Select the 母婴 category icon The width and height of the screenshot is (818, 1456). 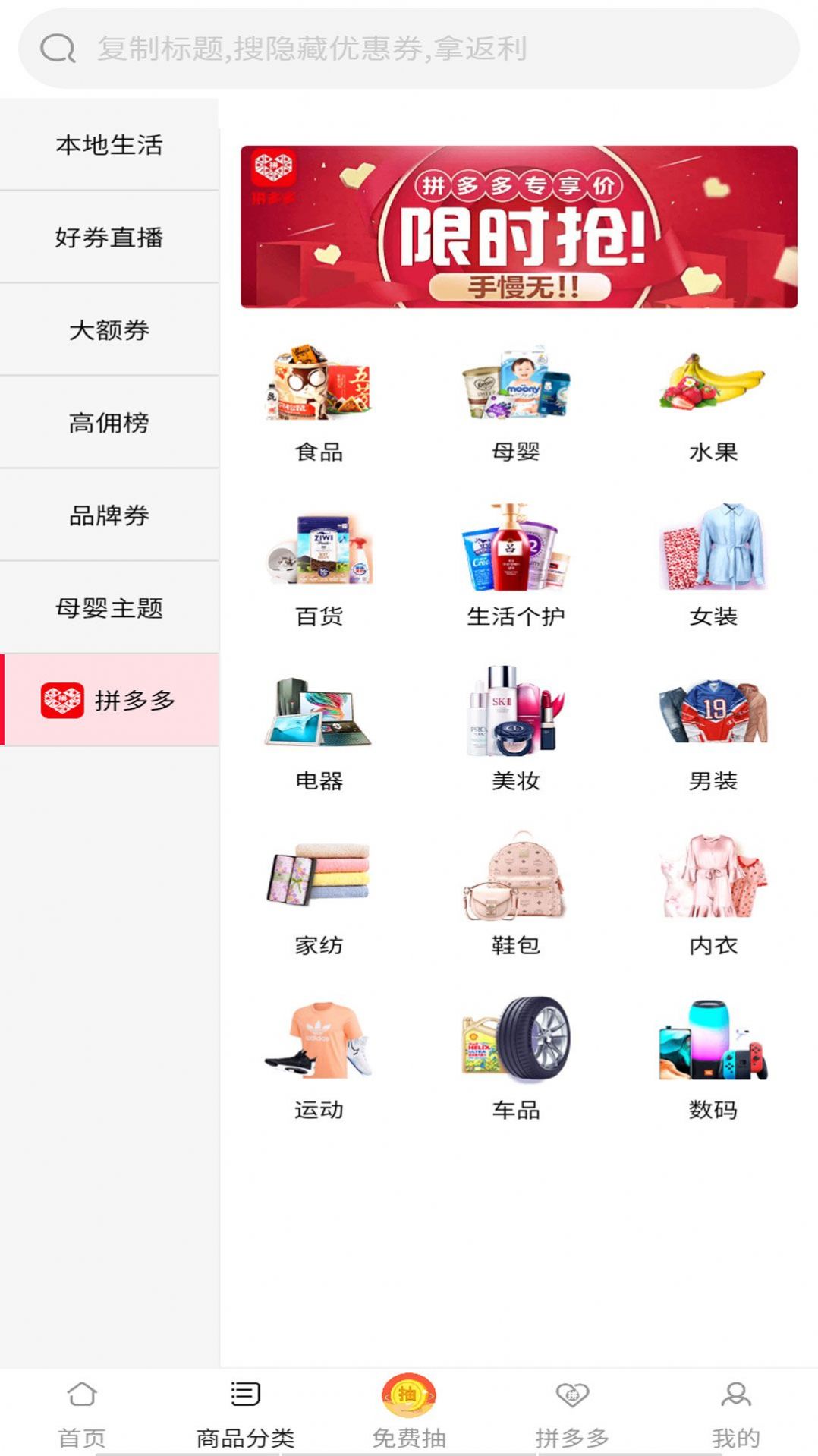pos(514,387)
